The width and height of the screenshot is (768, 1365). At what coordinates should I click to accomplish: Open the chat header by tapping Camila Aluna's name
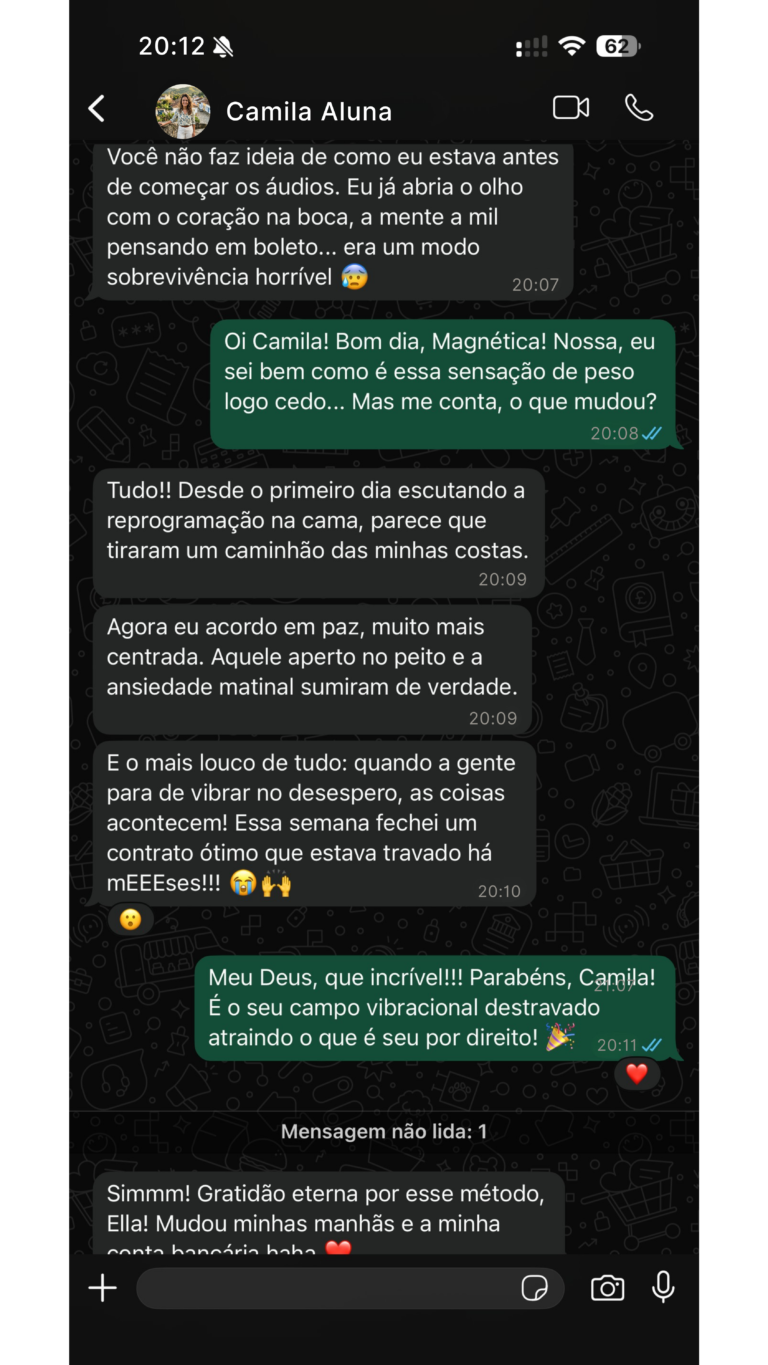tap(310, 110)
